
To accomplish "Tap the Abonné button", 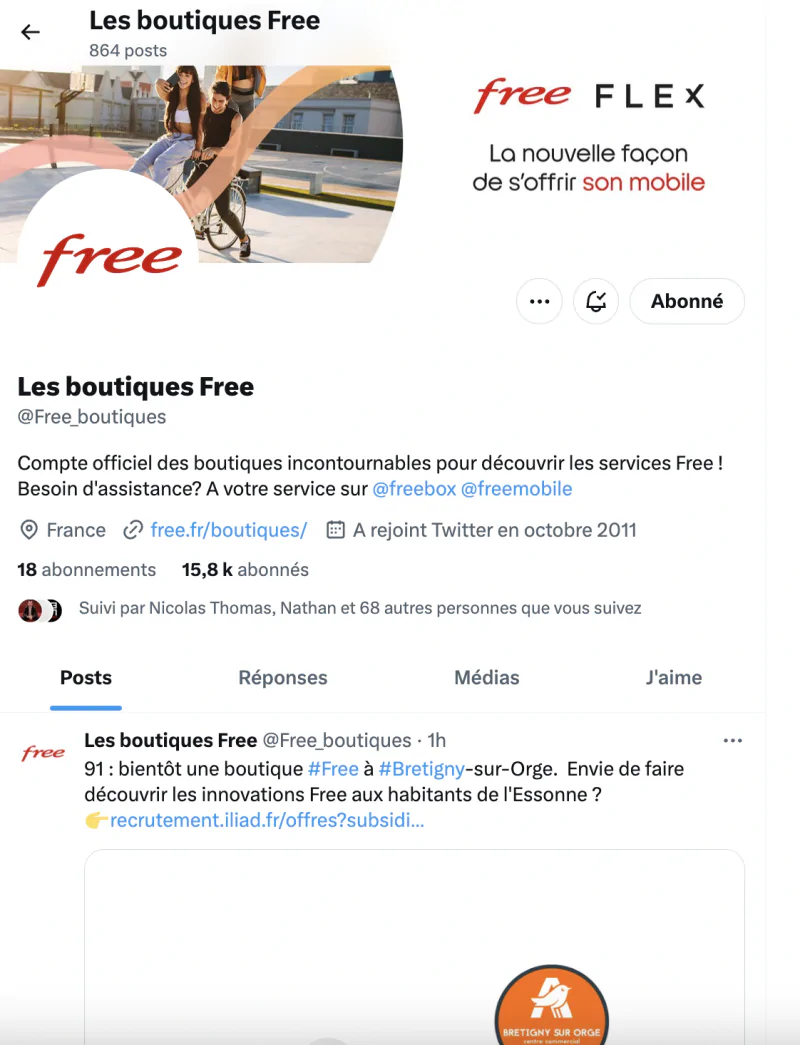I will (686, 301).
